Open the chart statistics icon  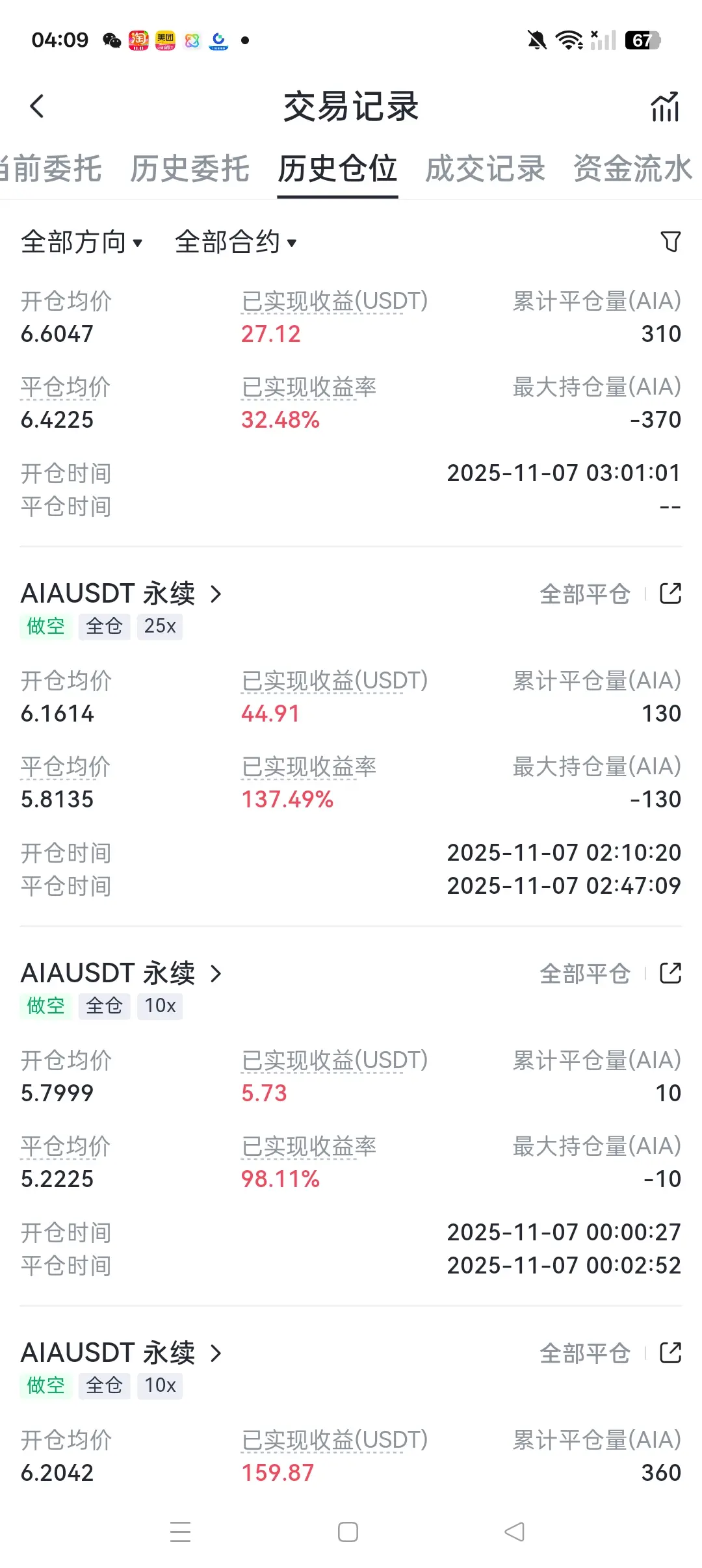[x=665, y=106]
